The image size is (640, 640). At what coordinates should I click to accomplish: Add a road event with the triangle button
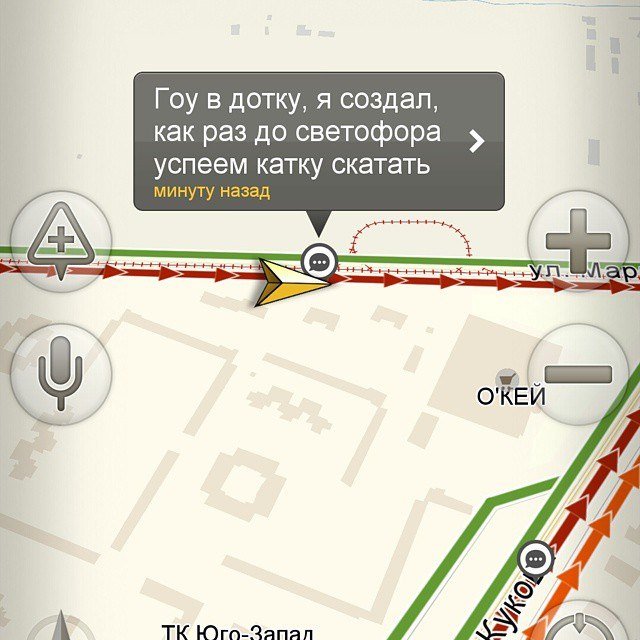[x=60, y=241]
